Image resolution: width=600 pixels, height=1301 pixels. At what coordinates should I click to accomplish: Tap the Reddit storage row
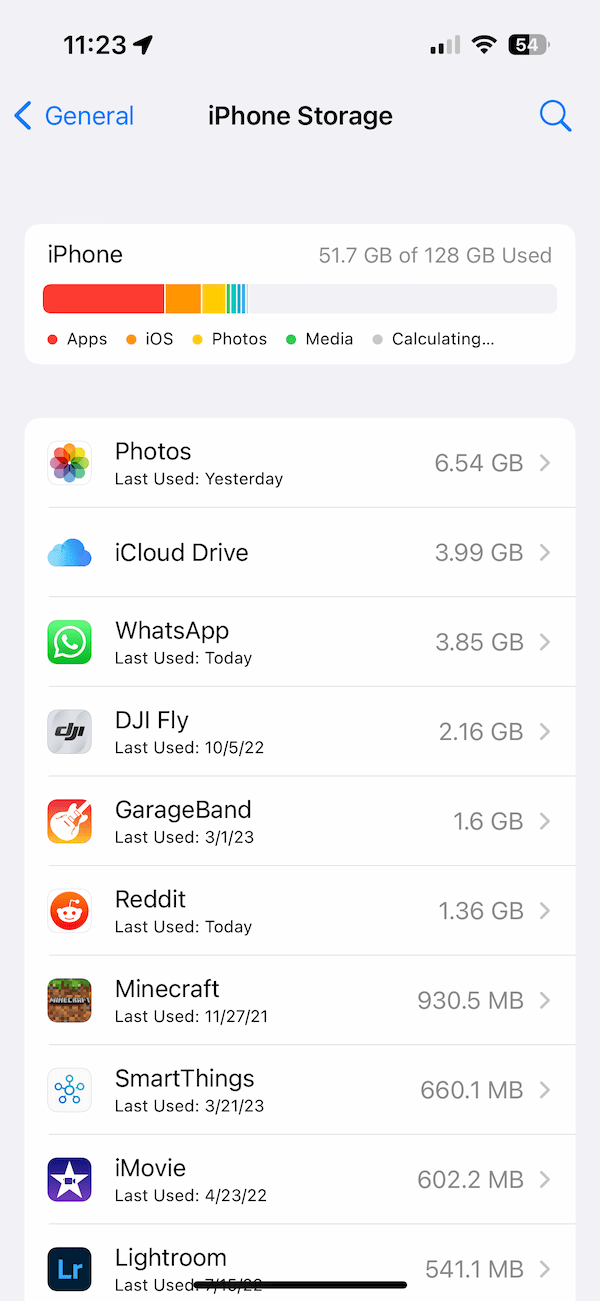pyautogui.click(x=300, y=911)
